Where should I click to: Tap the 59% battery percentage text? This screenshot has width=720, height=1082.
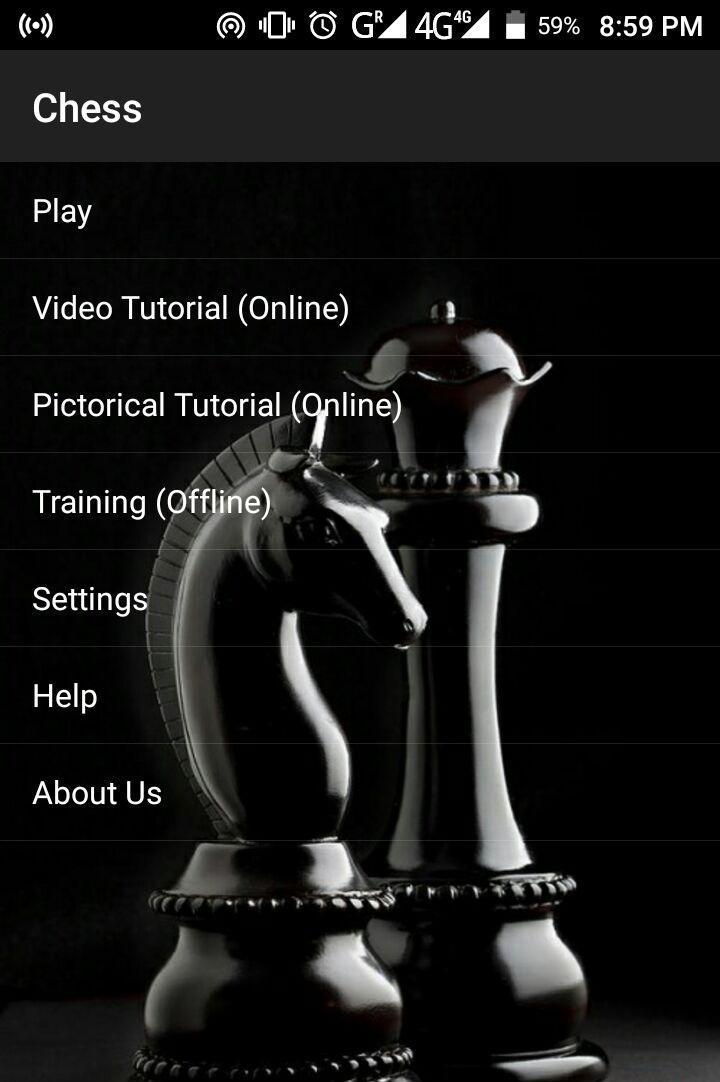tap(558, 27)
